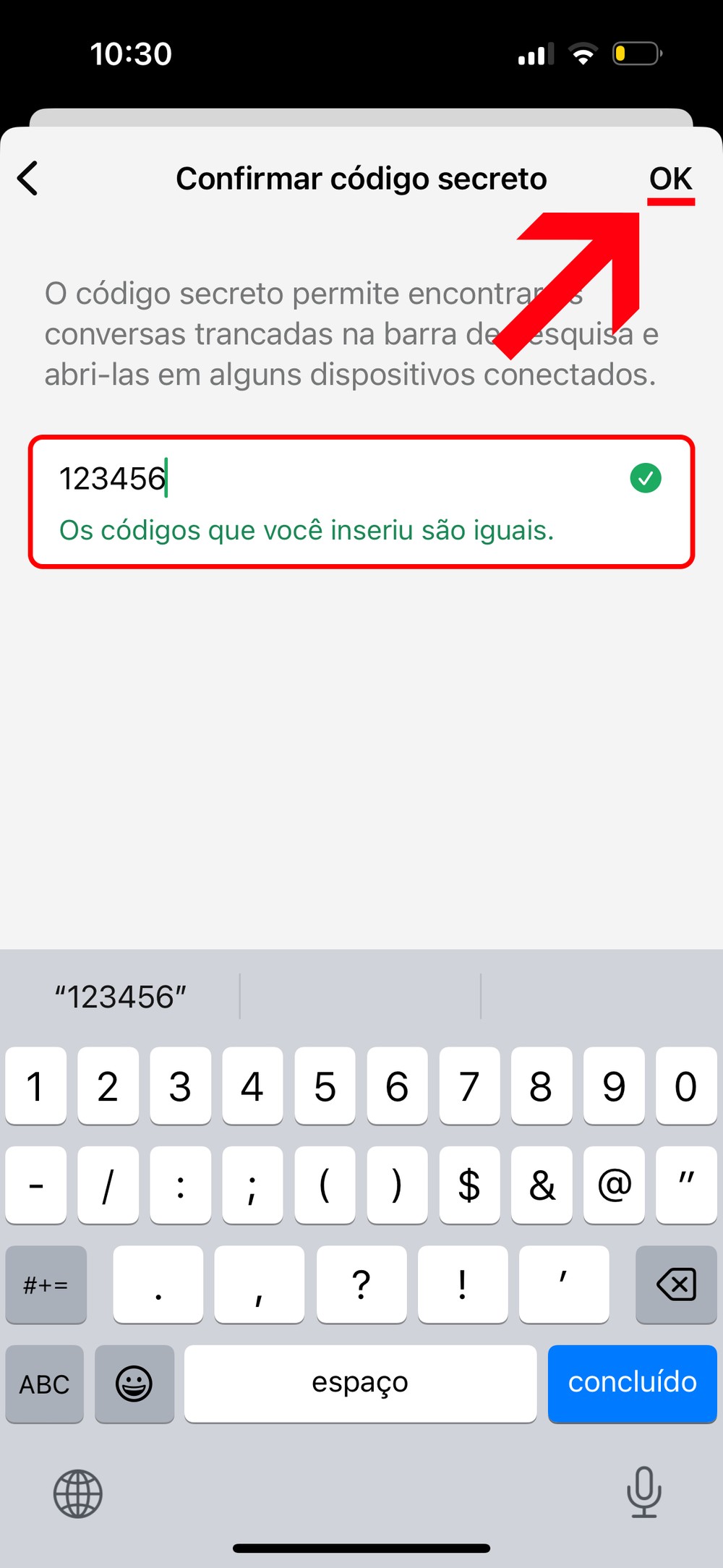Switch keyboard language with globe icon
723x1568 pixels.
tap(78, 1493)
